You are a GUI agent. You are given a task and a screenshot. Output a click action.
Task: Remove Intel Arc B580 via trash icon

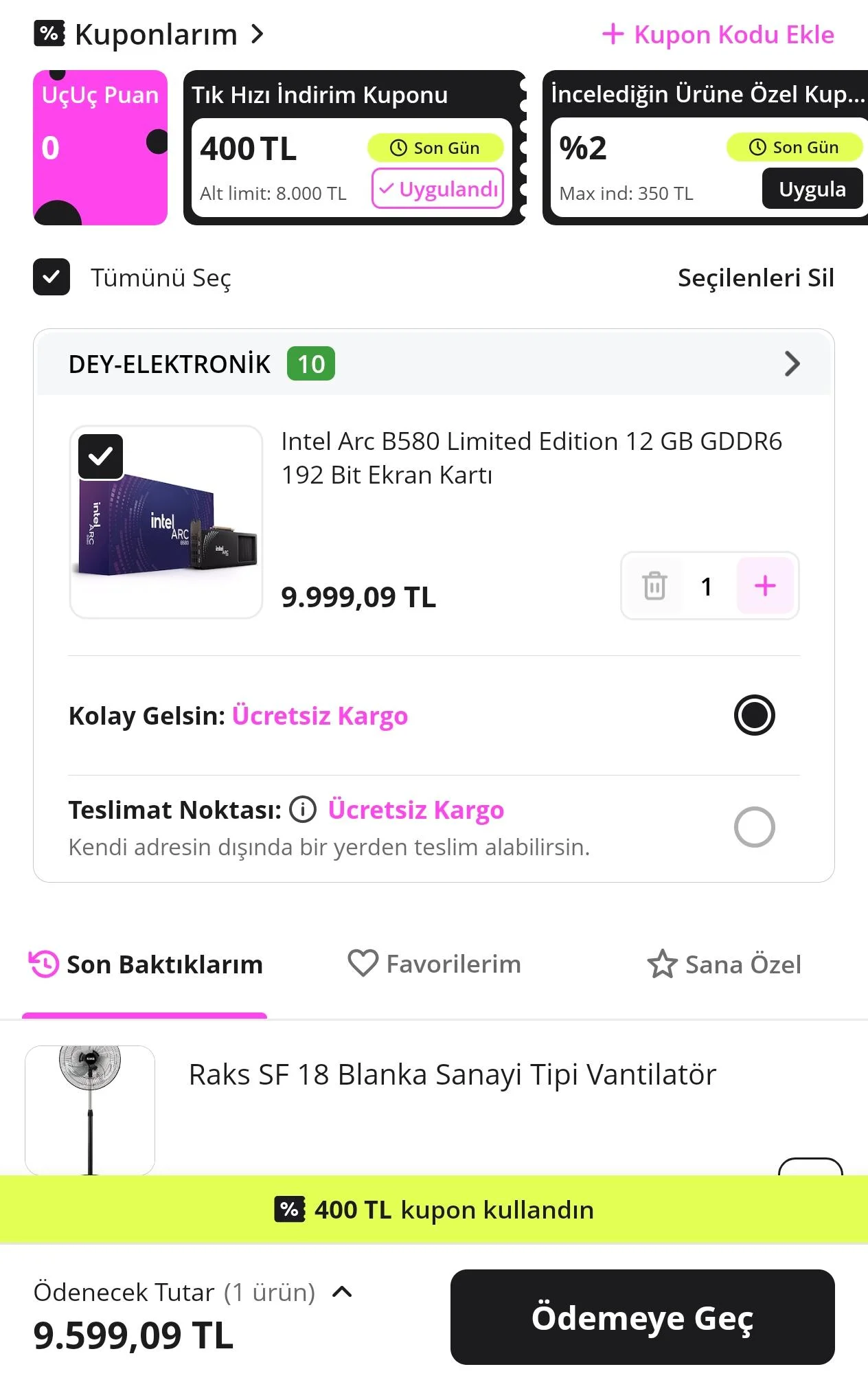(654, 586)
